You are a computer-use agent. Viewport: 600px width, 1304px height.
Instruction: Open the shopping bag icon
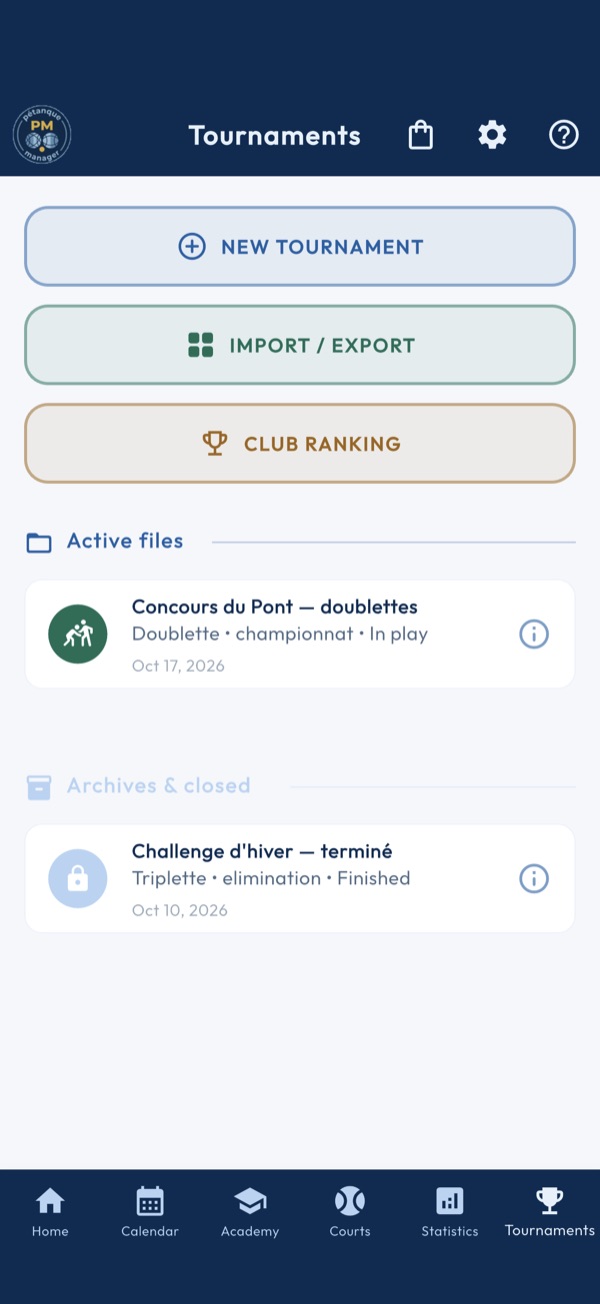click(421, 135)
